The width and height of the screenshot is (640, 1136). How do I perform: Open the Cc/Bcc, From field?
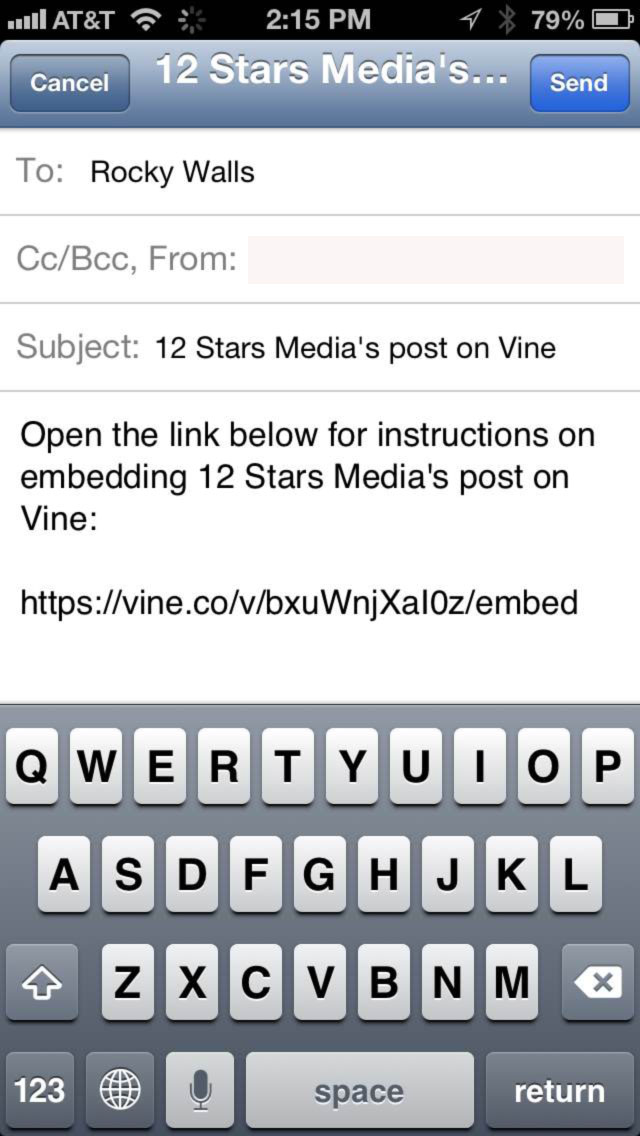click(x=320, y=259)
